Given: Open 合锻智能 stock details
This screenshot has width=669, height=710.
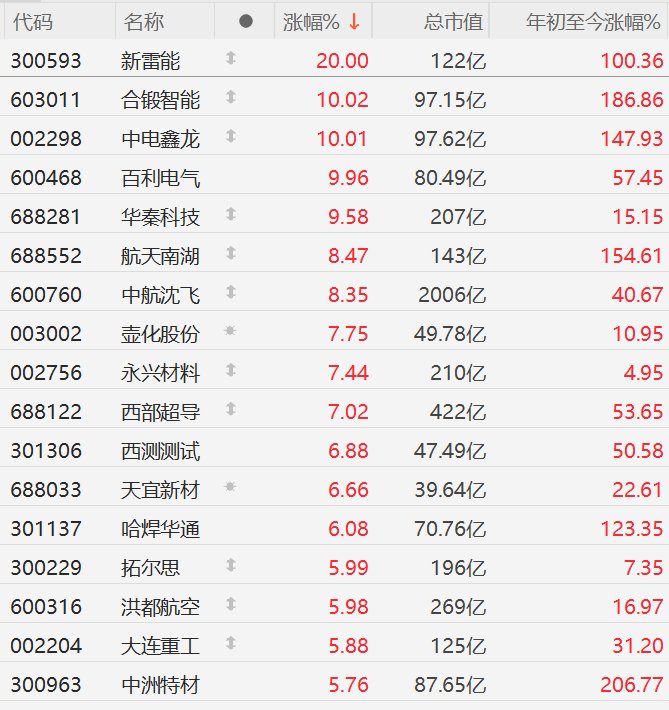Looking at the screenshot, I should point(160,99).
